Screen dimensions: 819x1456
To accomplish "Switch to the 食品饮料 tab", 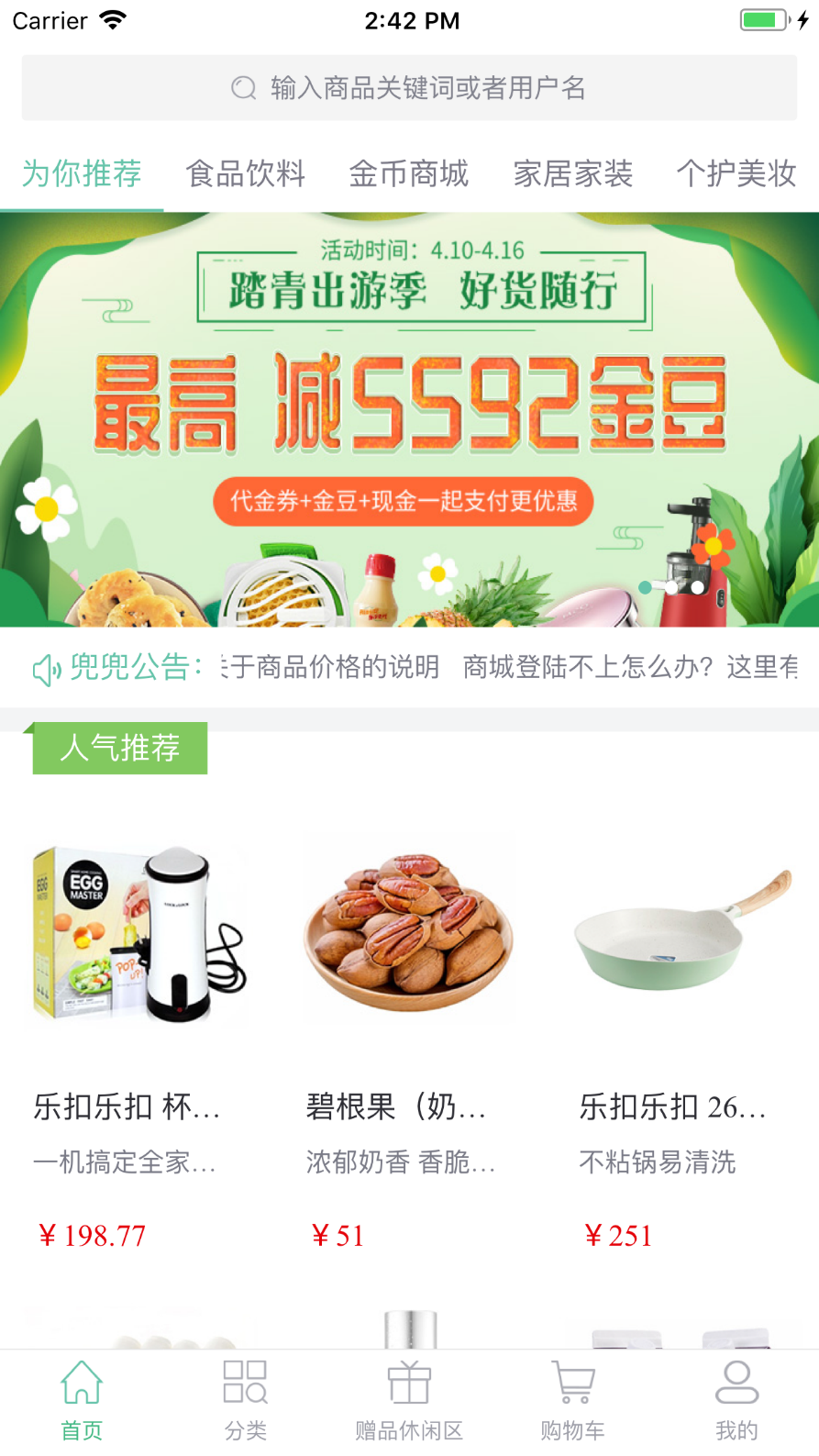I will [245, 173].
